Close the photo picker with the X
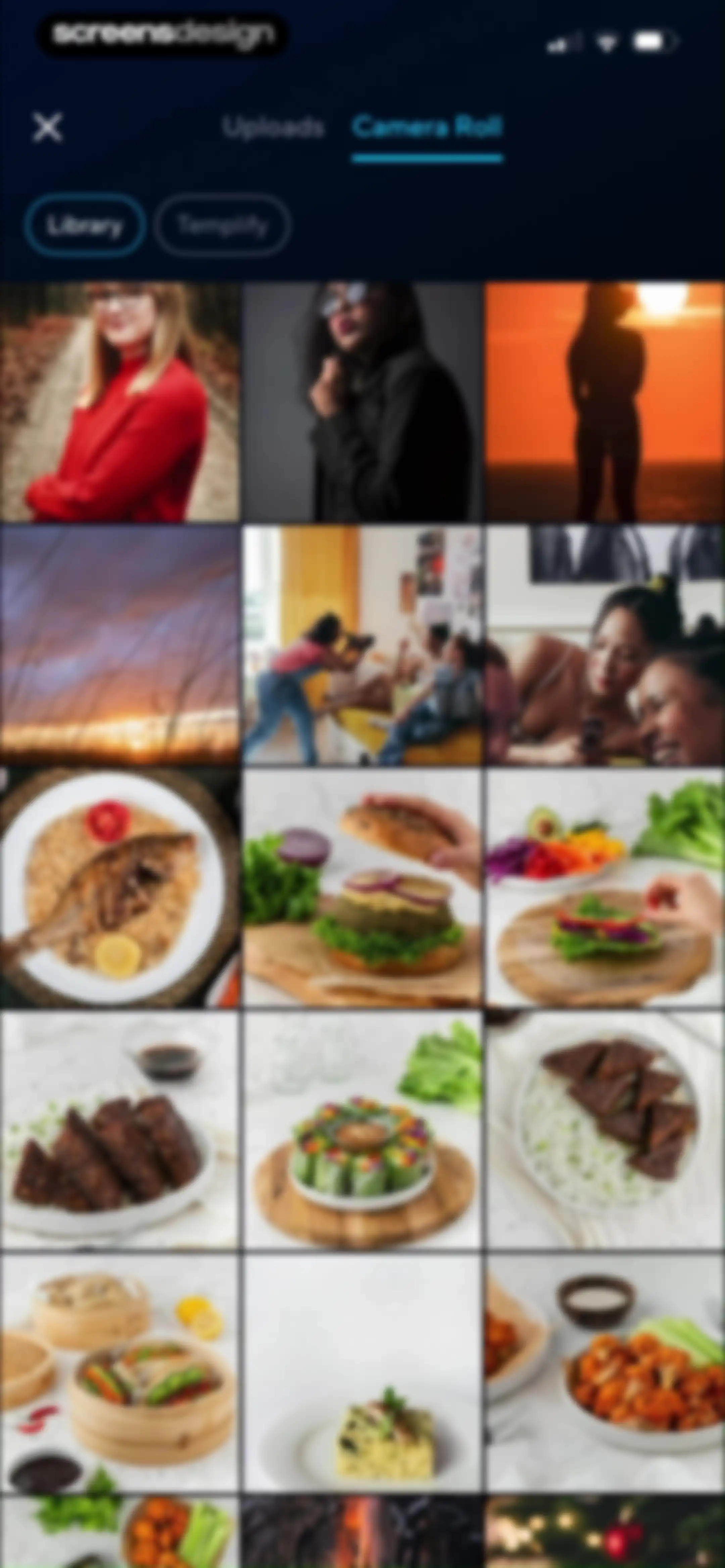 coord(47,128)
